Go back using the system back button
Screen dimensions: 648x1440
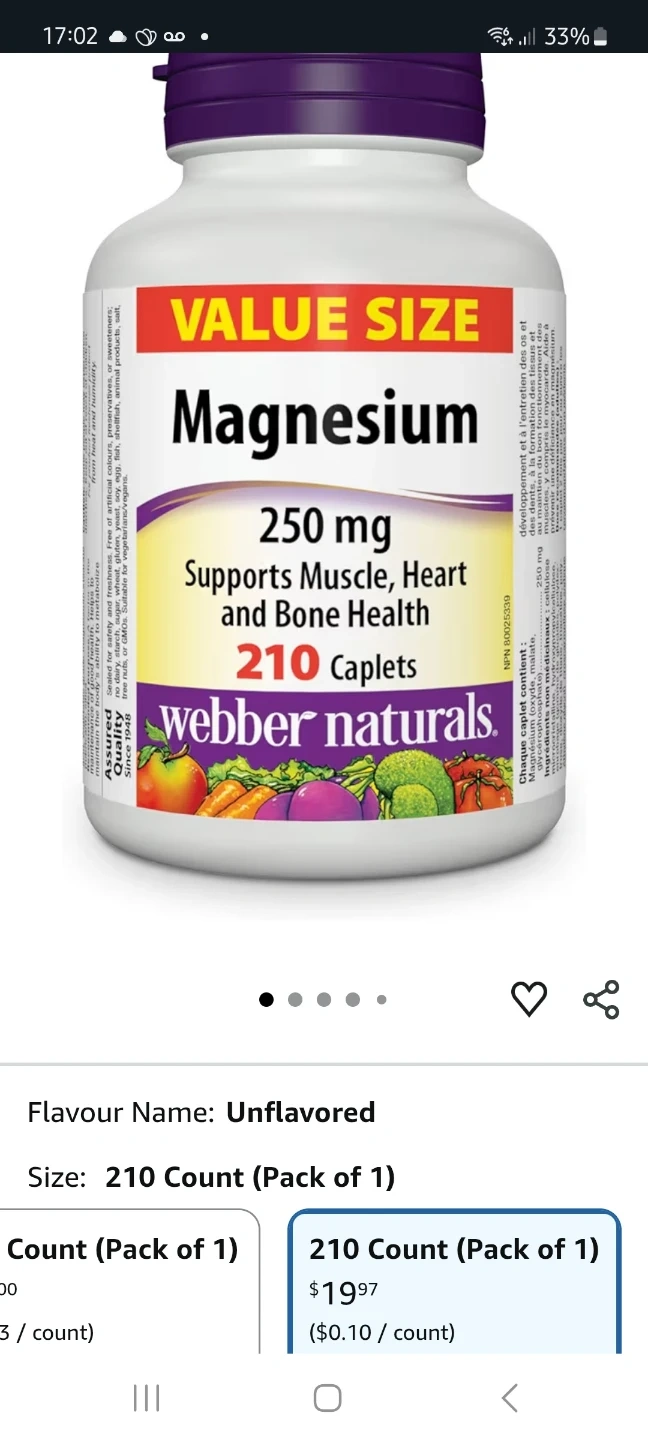pyautogui.click(x=510, y=1398)
